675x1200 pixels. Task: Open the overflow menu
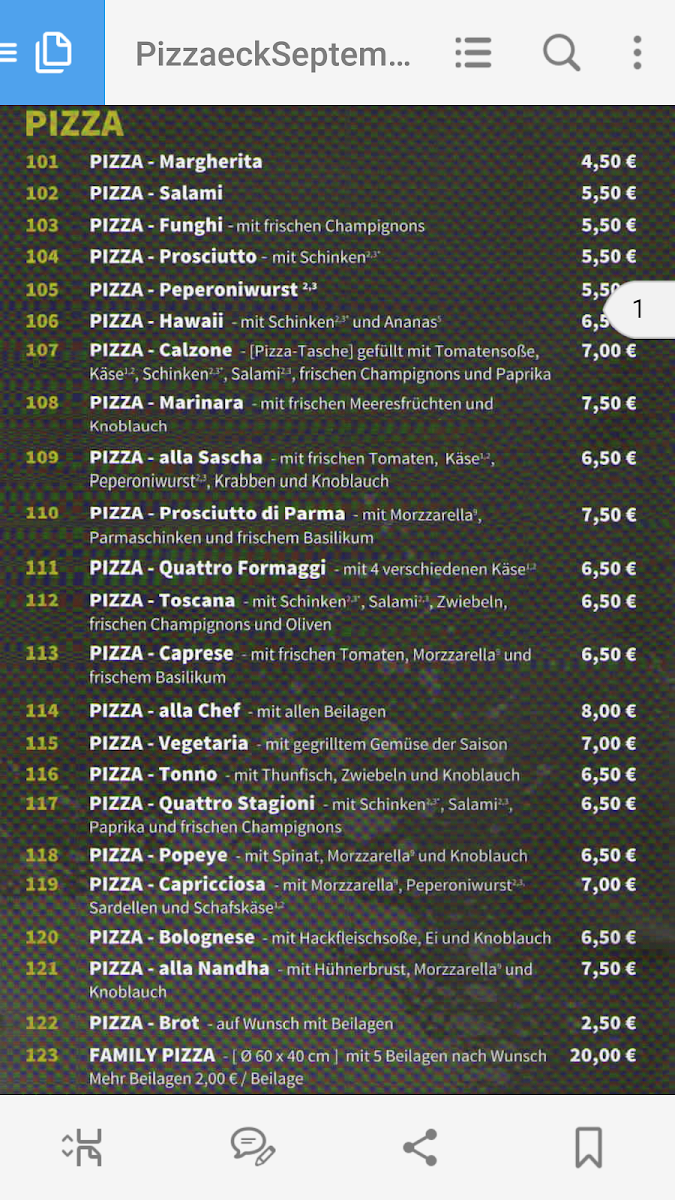(637, 53)
